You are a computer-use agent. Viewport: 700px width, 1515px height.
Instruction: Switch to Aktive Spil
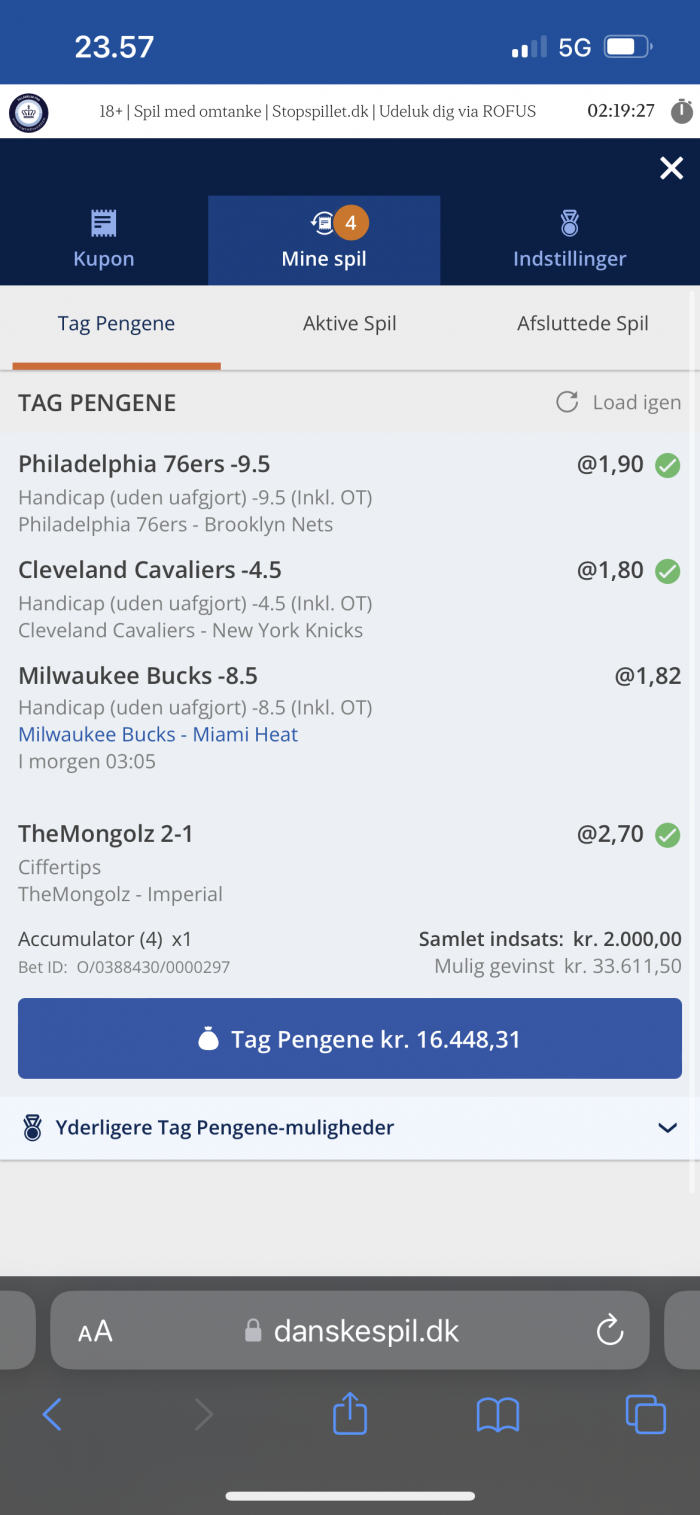tap(350, 324)
